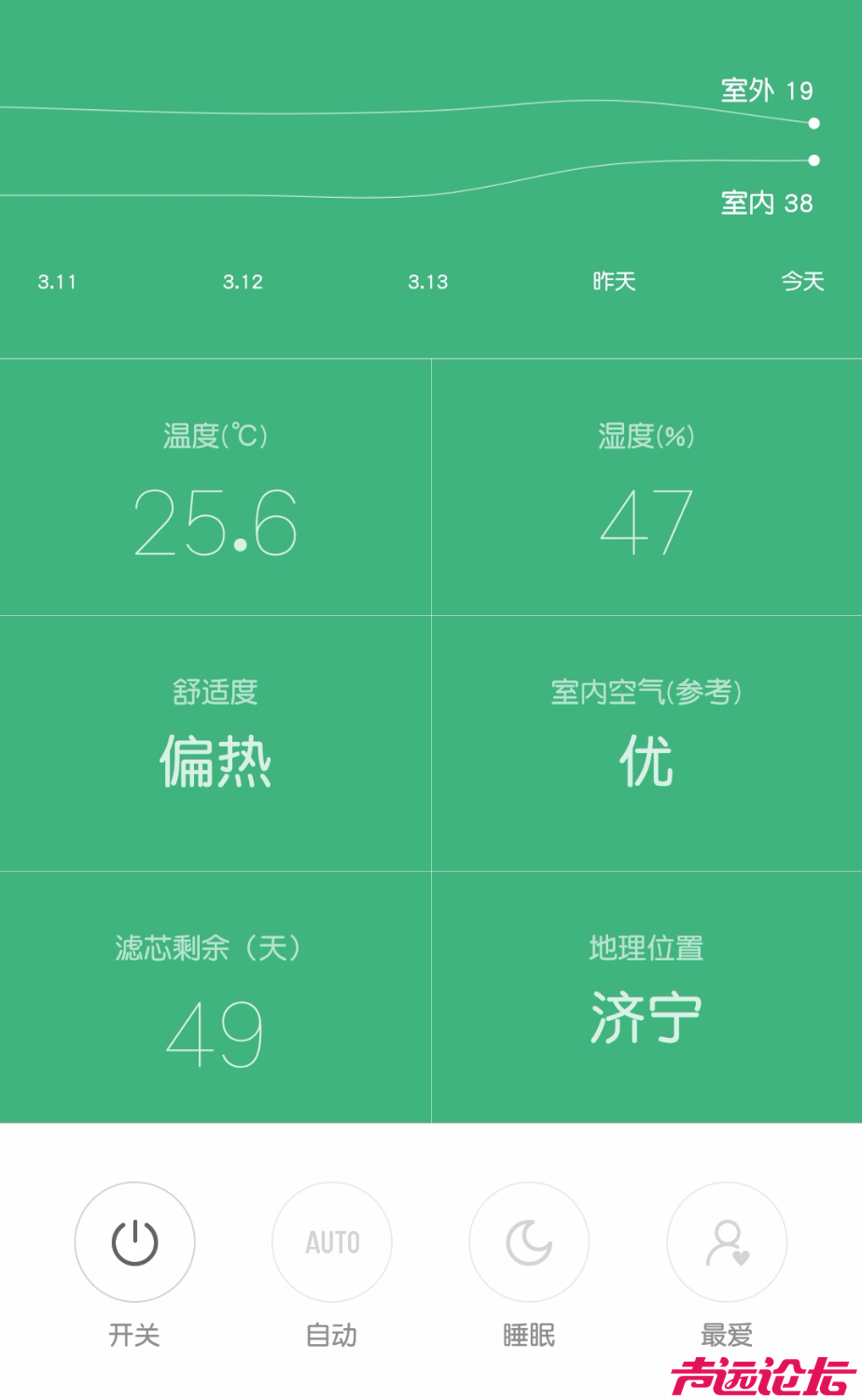Open the 室内空气 indoor air quality panel
The width and height of the screenshot is (862, 1400).
click(647, 742)
